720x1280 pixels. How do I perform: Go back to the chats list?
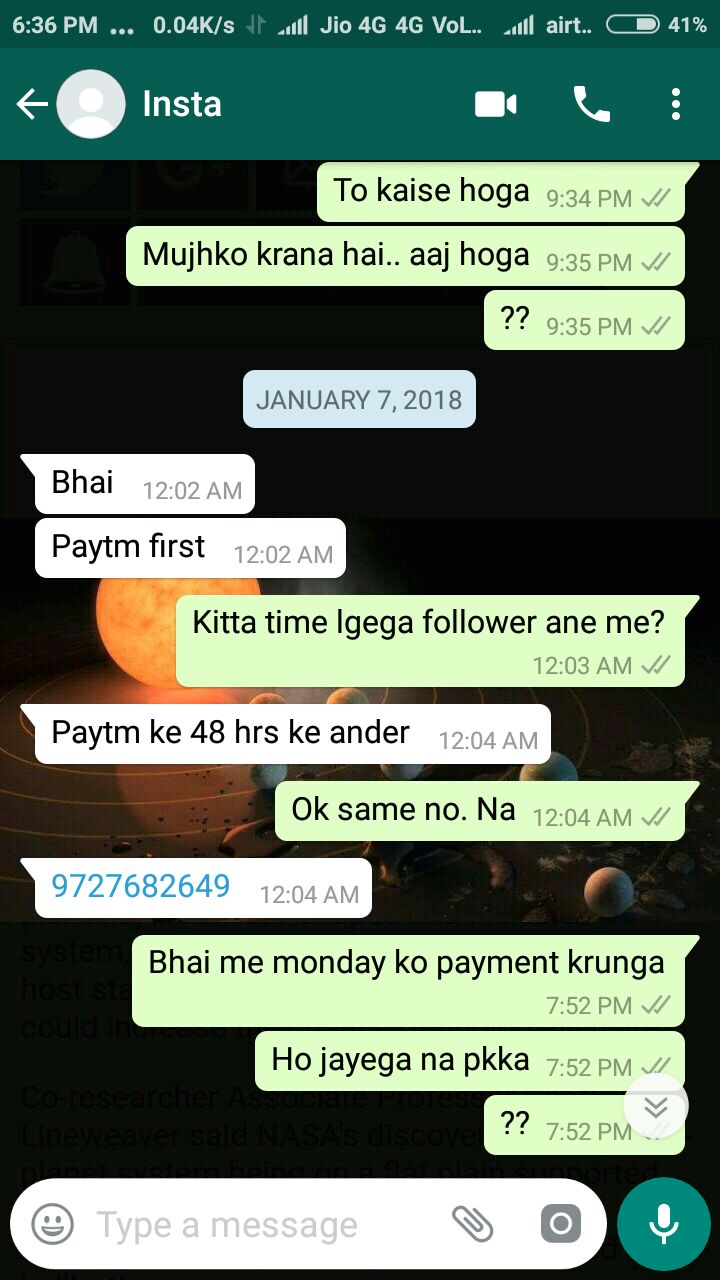click(32, 104)
